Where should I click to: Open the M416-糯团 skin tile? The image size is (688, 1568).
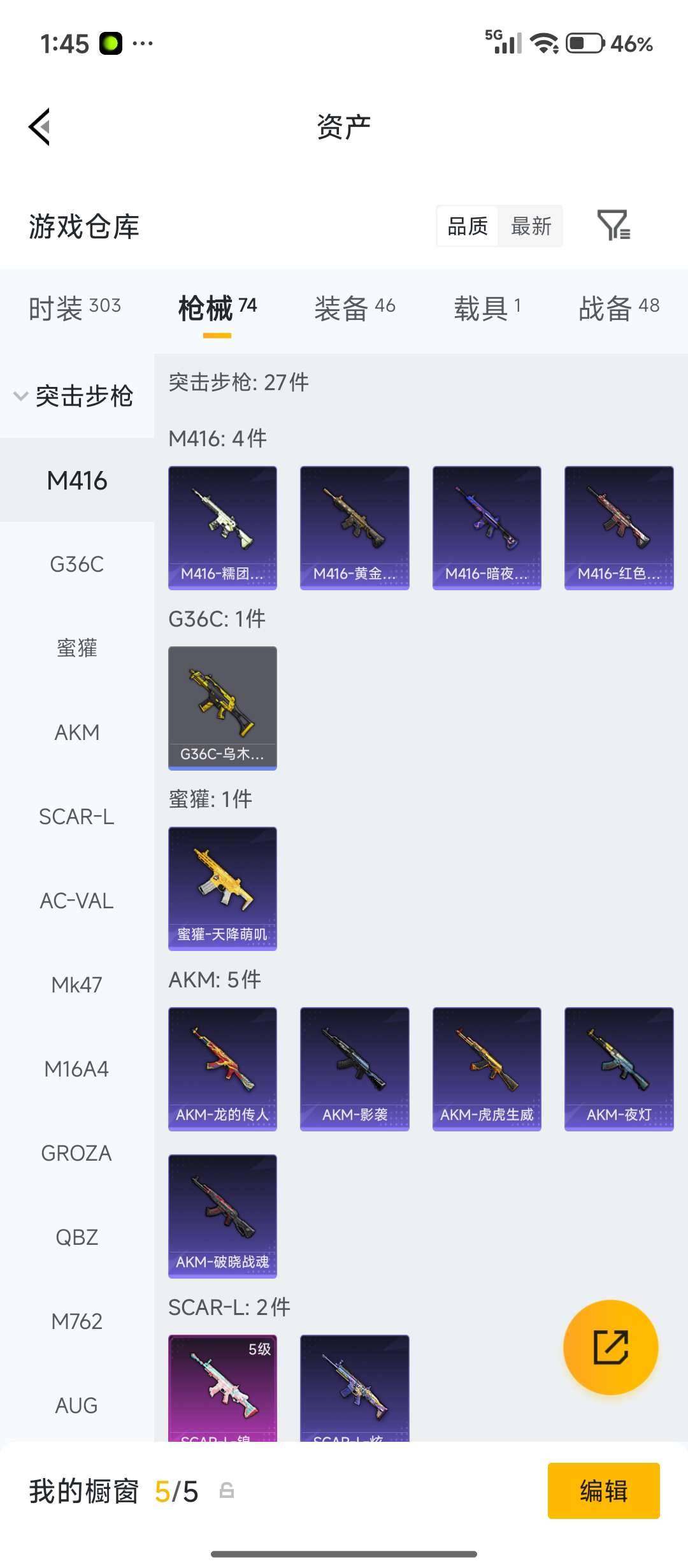coord(222,528)
